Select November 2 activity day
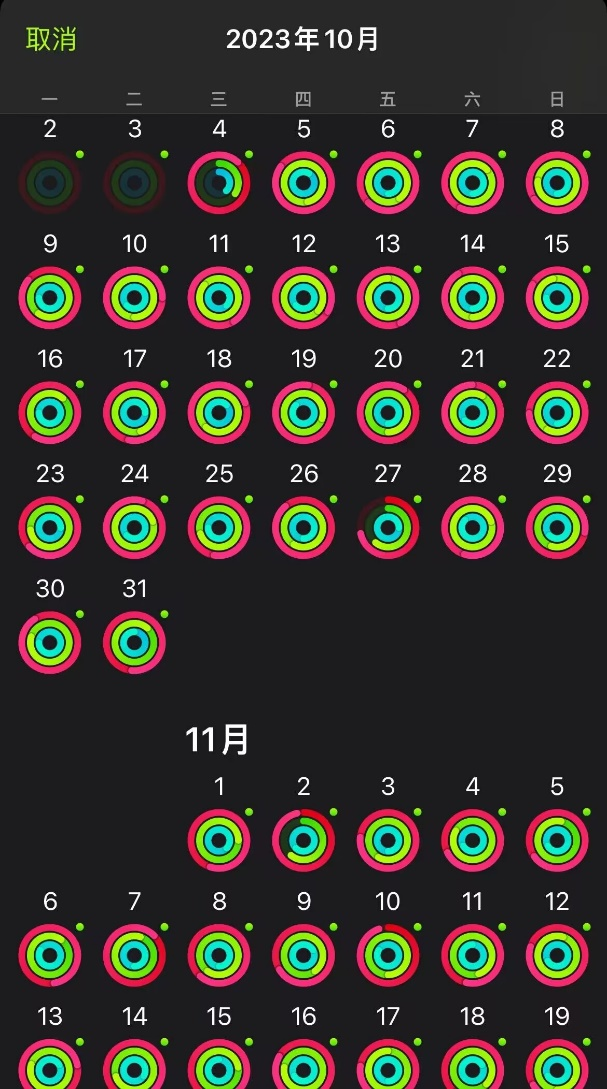Image resolution: width=607 pixels, height=1089 pixels. [x=304, y=841]
